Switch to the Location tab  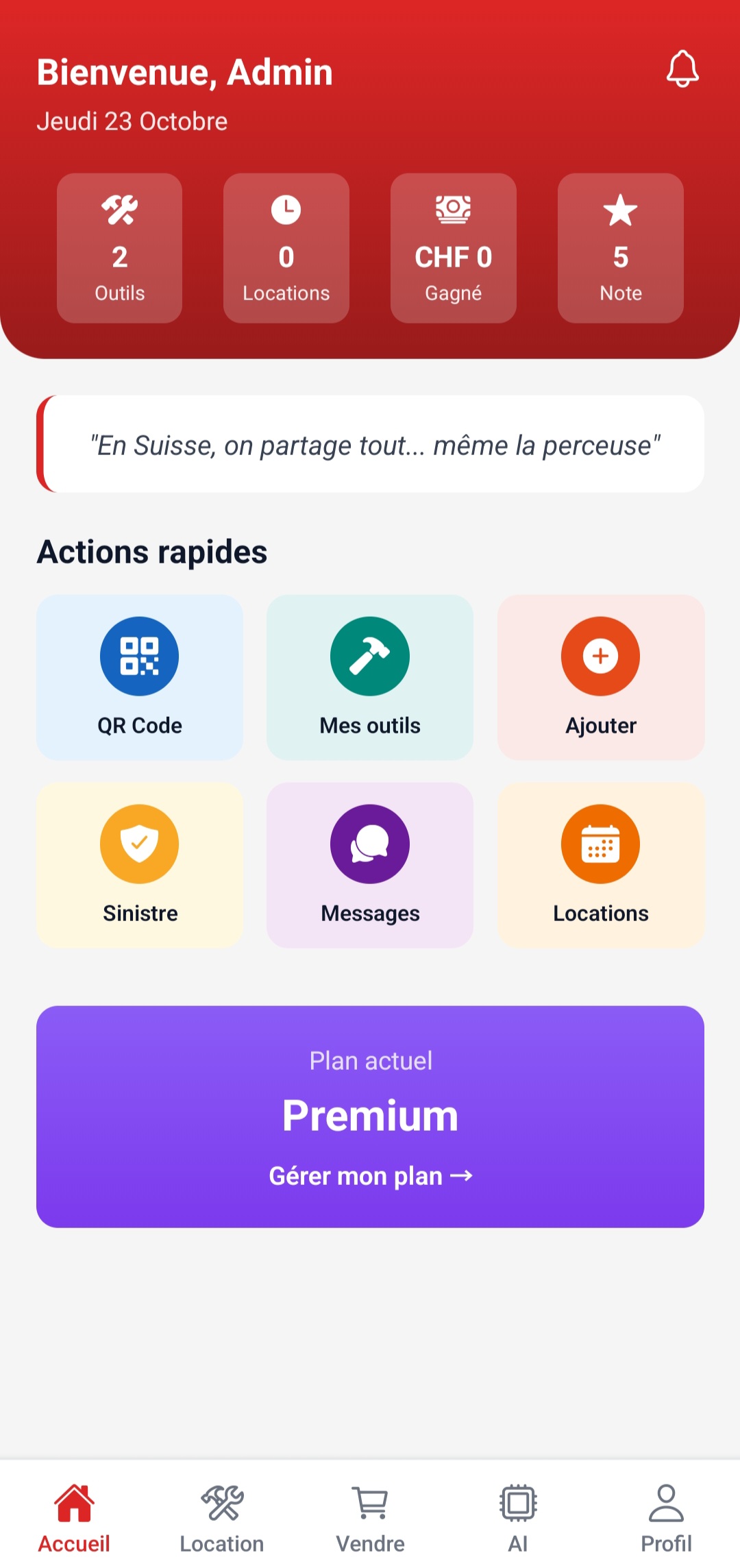pyautogui.click(x=222, y=1517)
